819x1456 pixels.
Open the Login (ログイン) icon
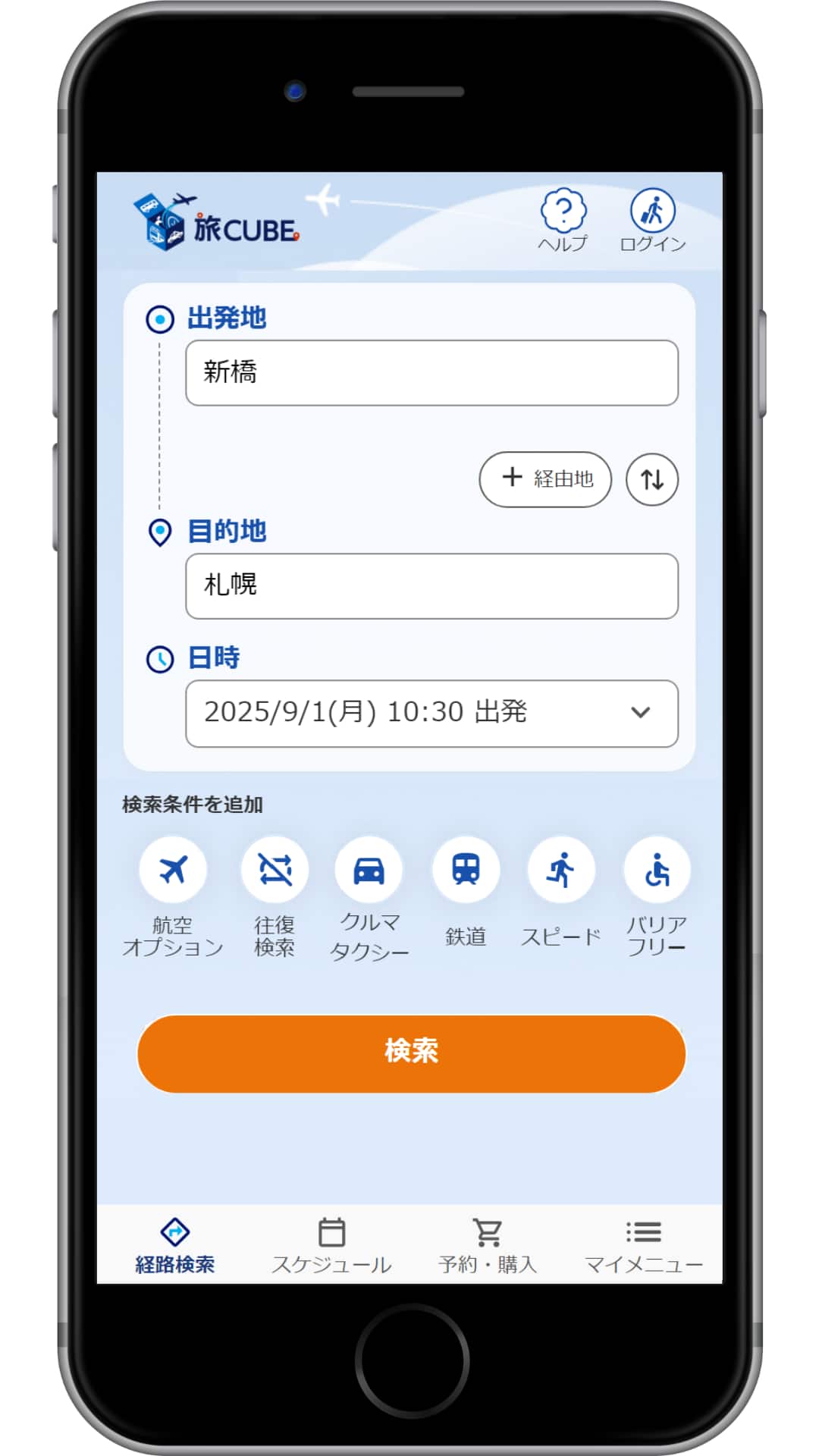coord(652,218)
